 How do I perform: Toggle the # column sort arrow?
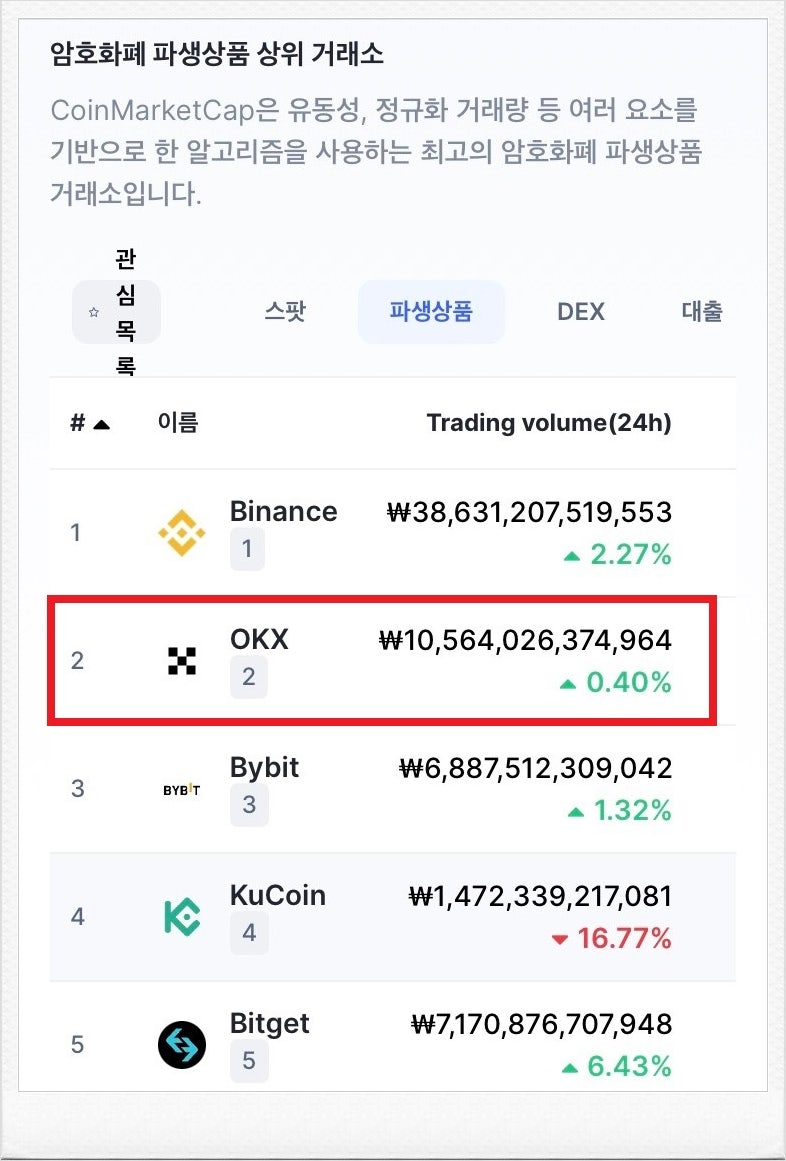pos(104,422)
